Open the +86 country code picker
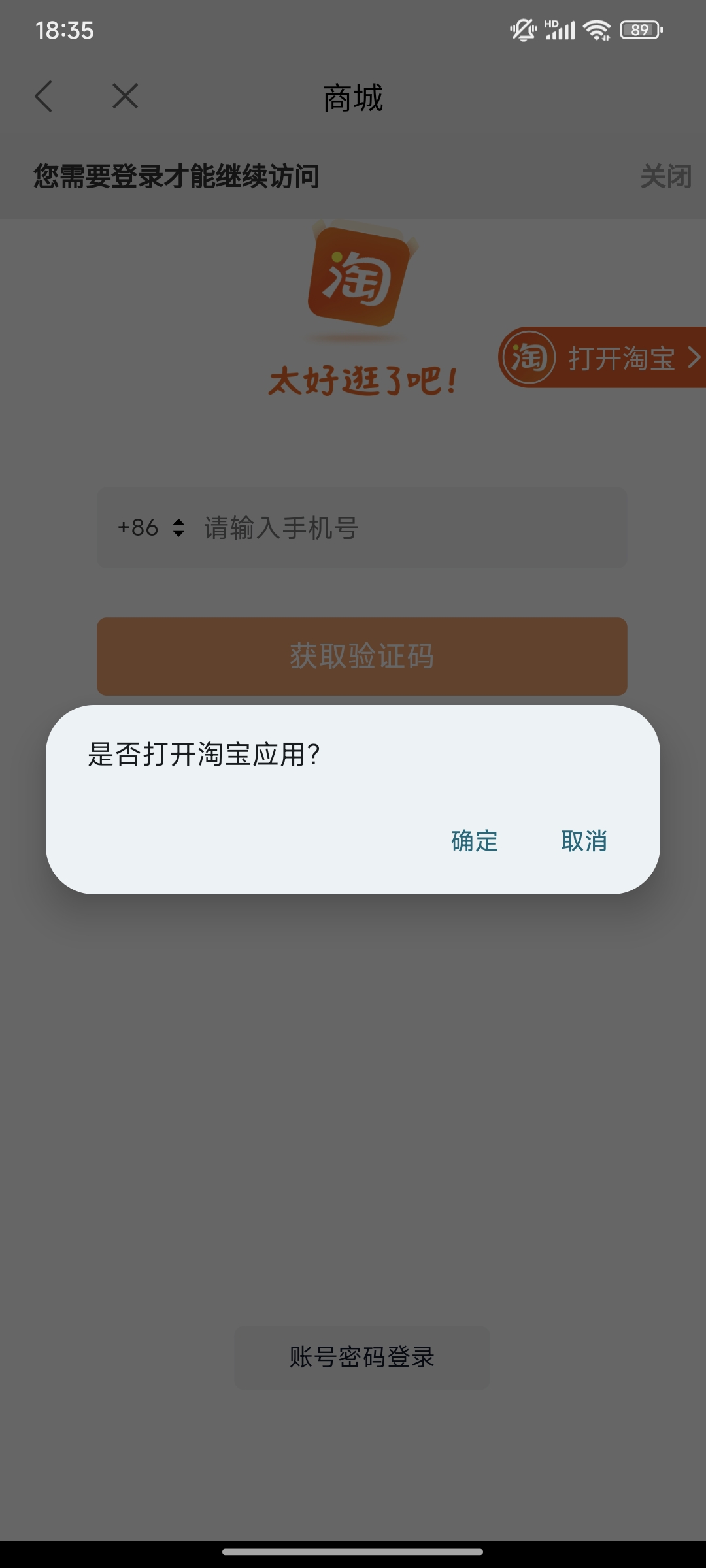Screen dimensions: 706x1568 [151, 527]
